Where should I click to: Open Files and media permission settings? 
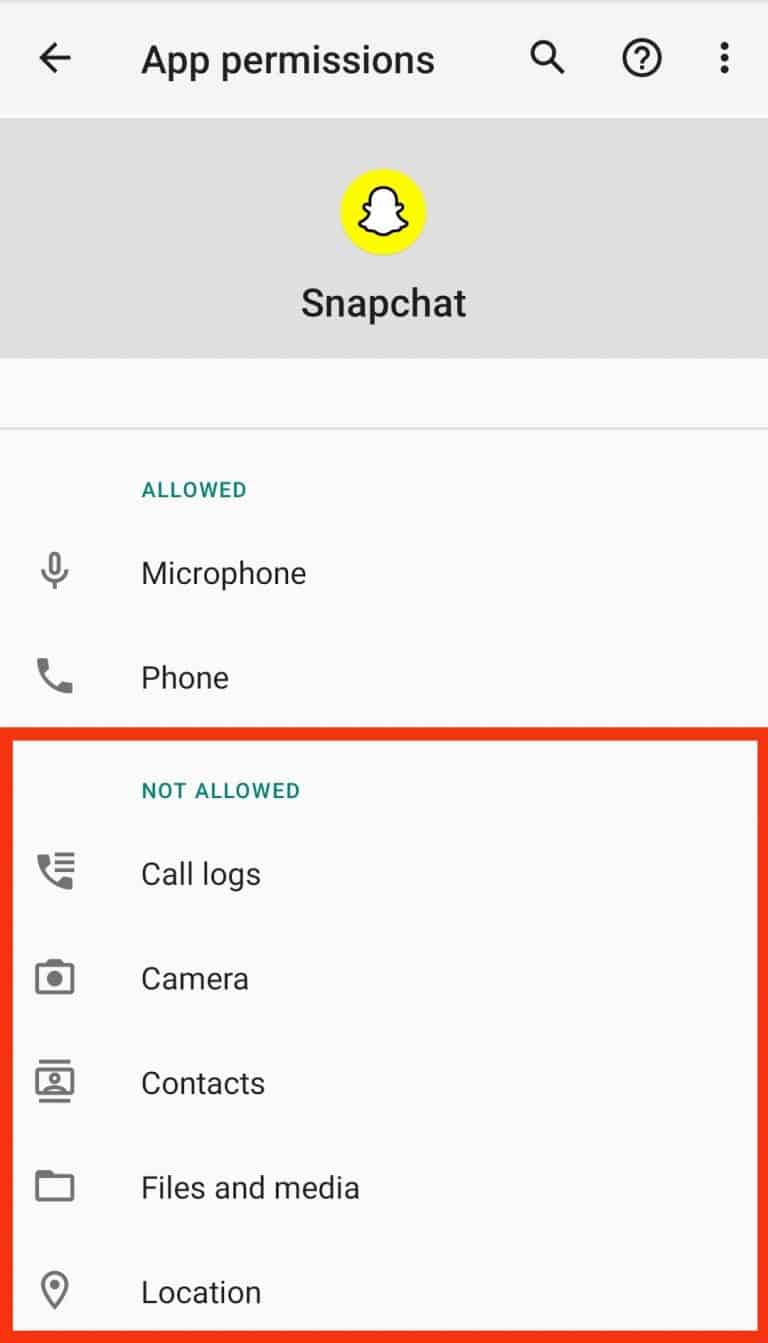click(250, 1186)
